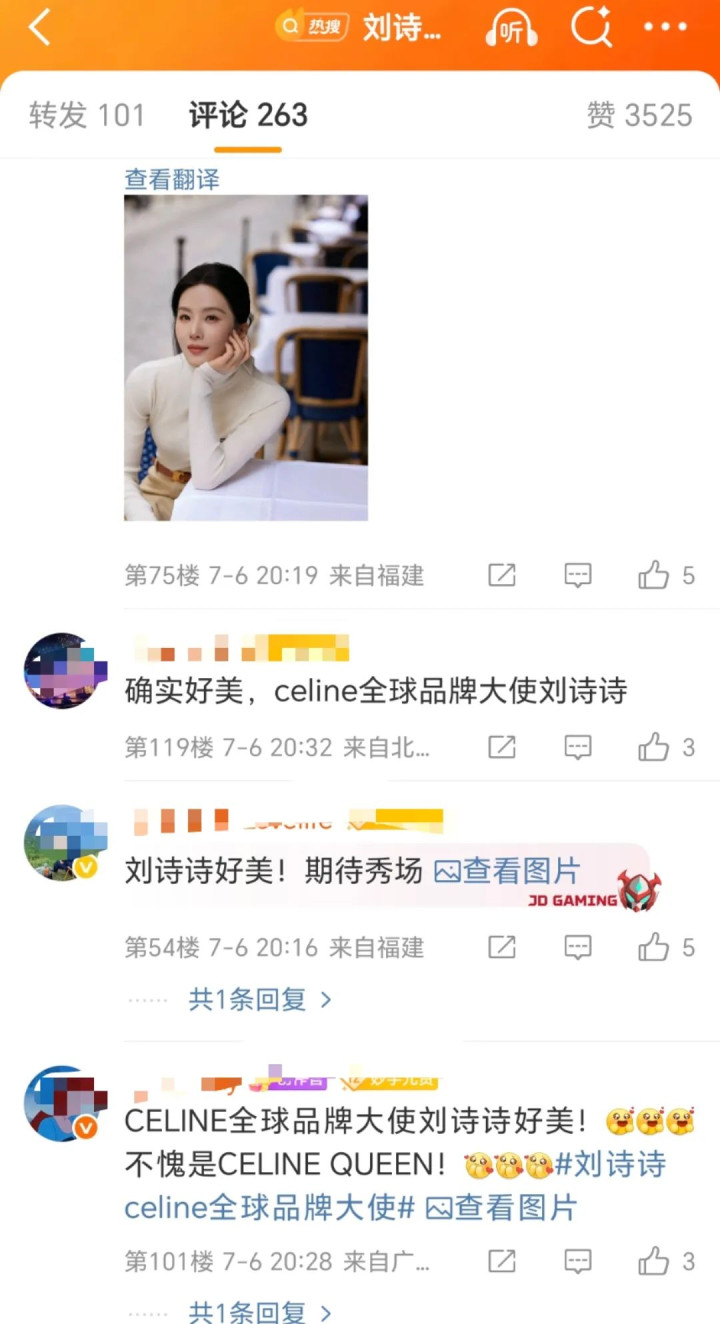Open the overflow three-dot menu
The image size is (720, 1324).
tap(665, 28)
